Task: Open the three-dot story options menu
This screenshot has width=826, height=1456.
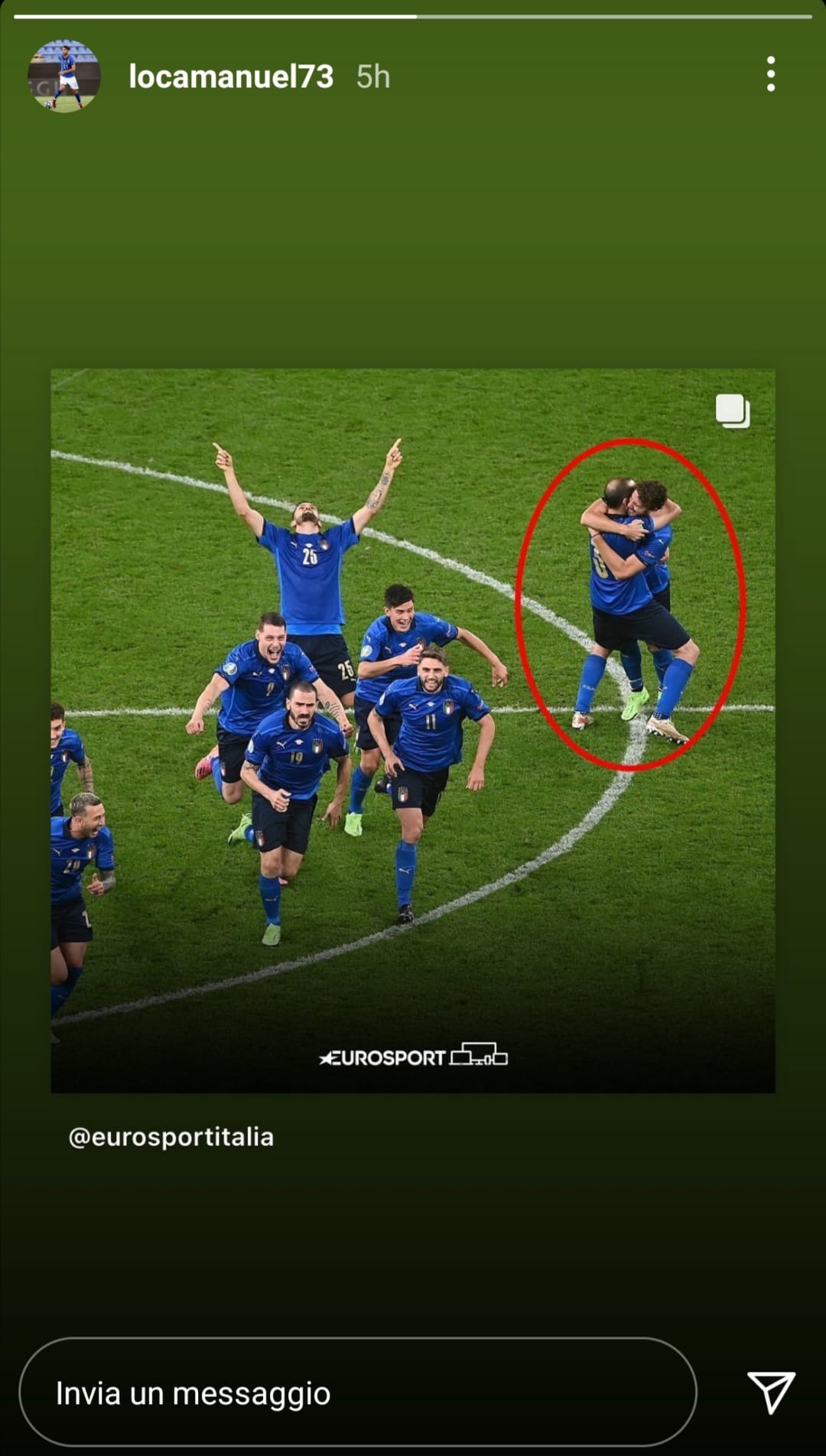Action: (x=770, y=74)
